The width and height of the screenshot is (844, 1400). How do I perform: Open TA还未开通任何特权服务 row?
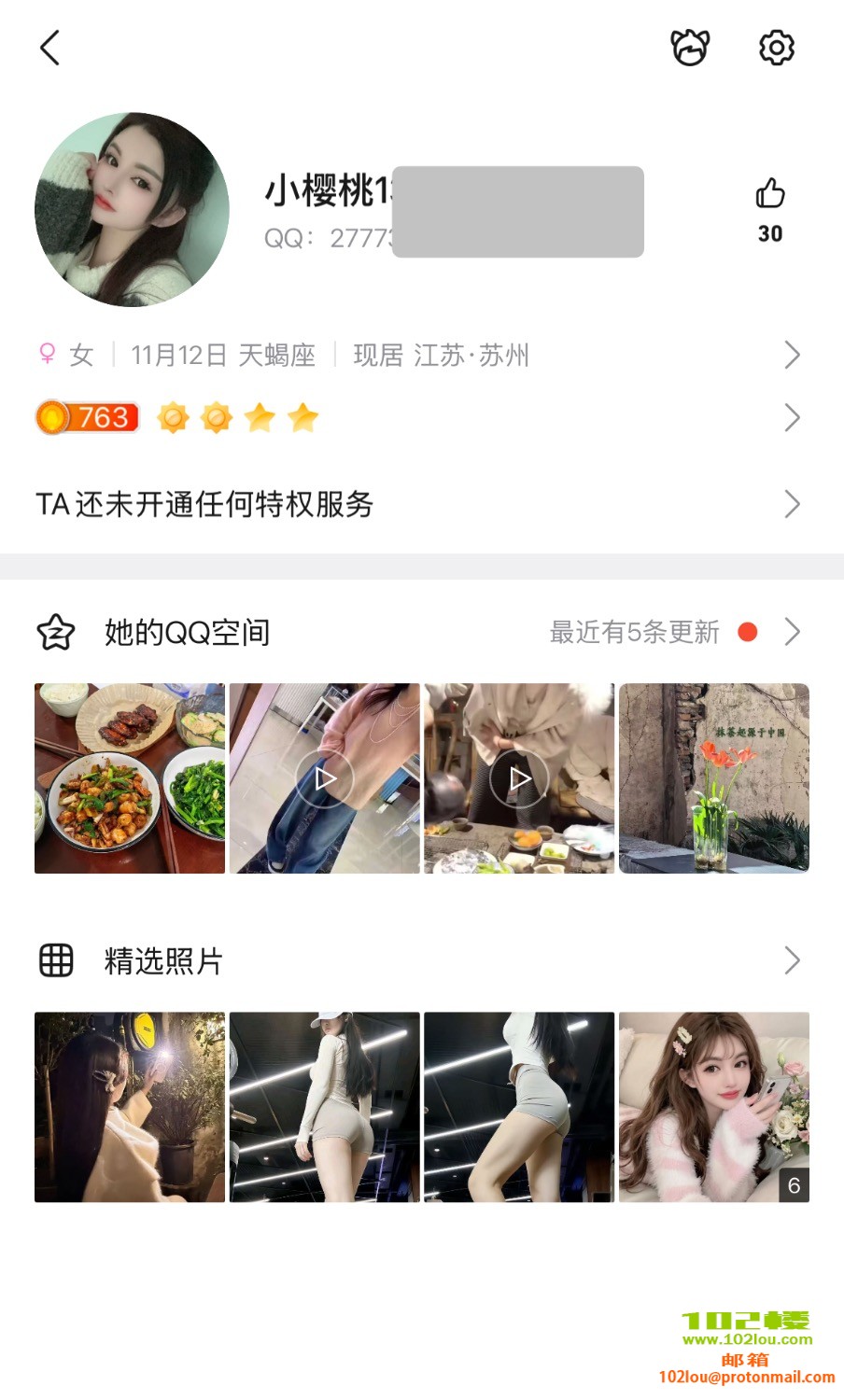420,504
